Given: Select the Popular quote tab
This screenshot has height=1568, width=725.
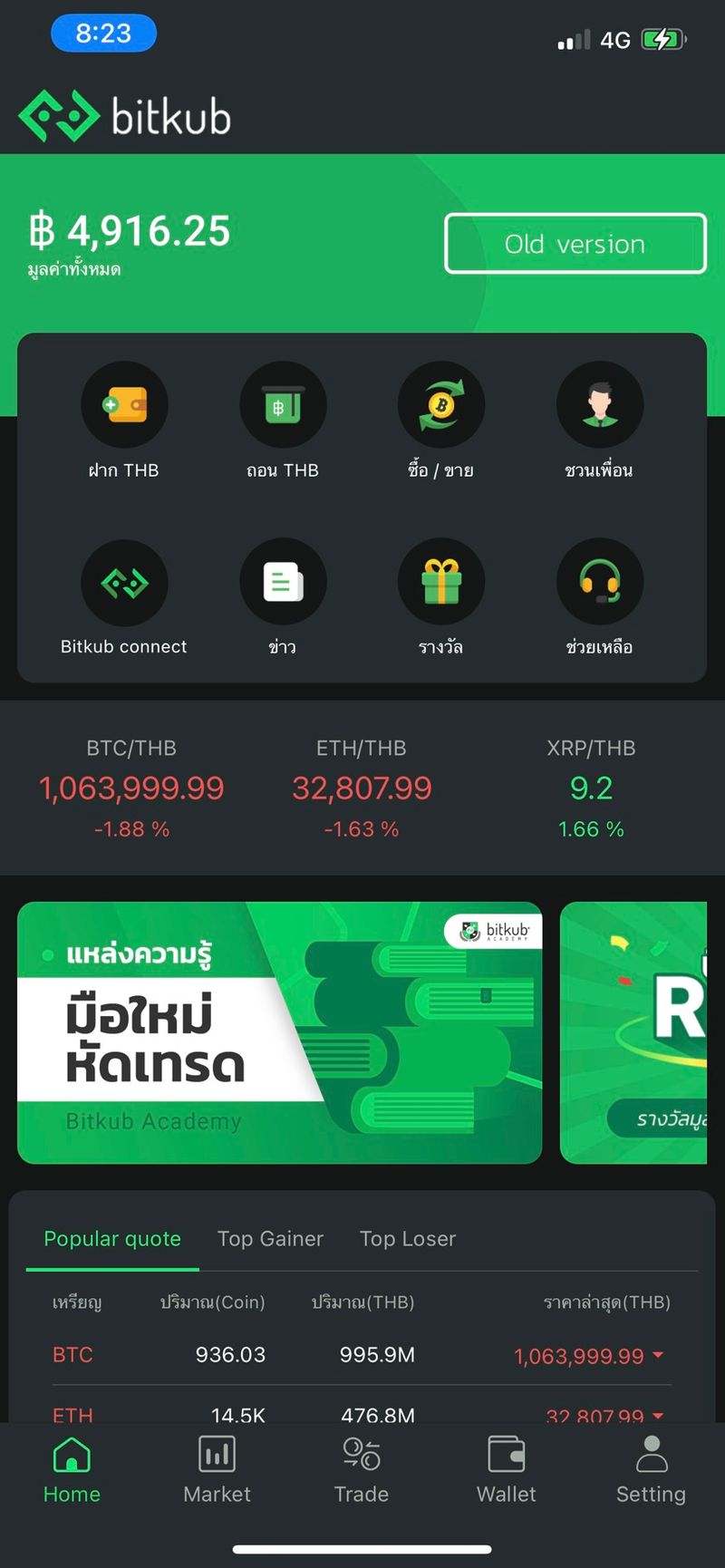Looking at the screenshot, I should pyautogui.click(x=111, y=1238).
